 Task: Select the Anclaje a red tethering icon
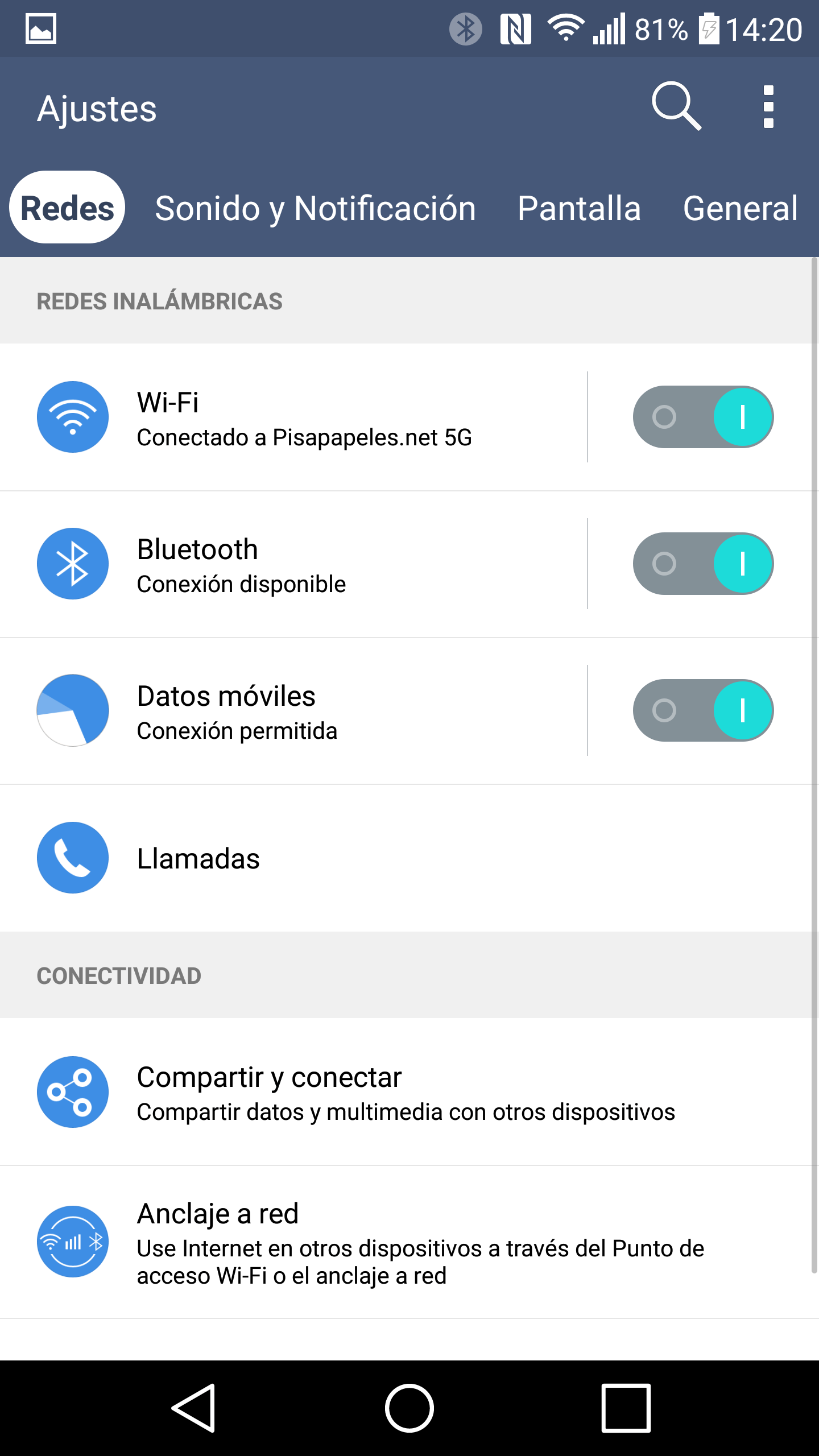click(x=72, y=1243)
